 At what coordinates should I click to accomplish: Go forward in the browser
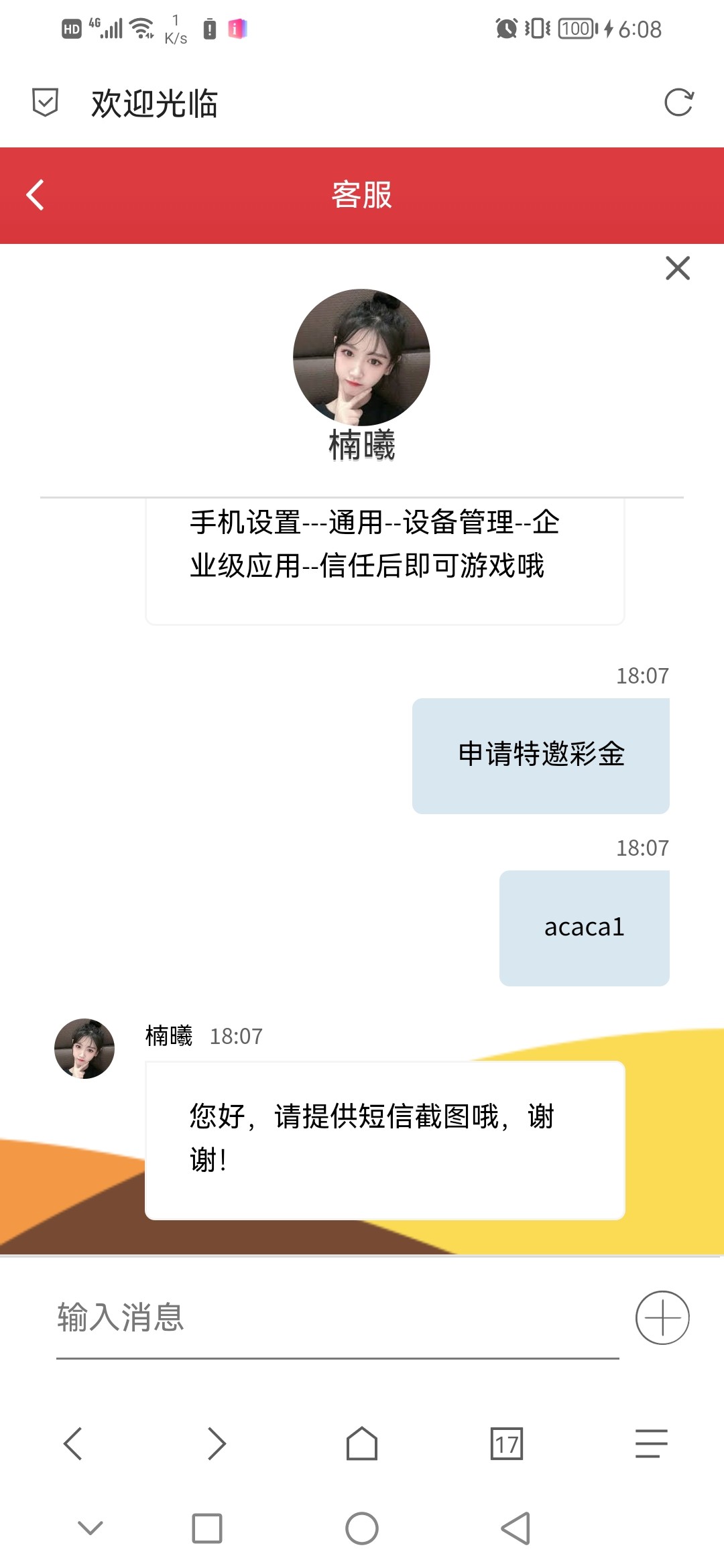coord(217,1443)
